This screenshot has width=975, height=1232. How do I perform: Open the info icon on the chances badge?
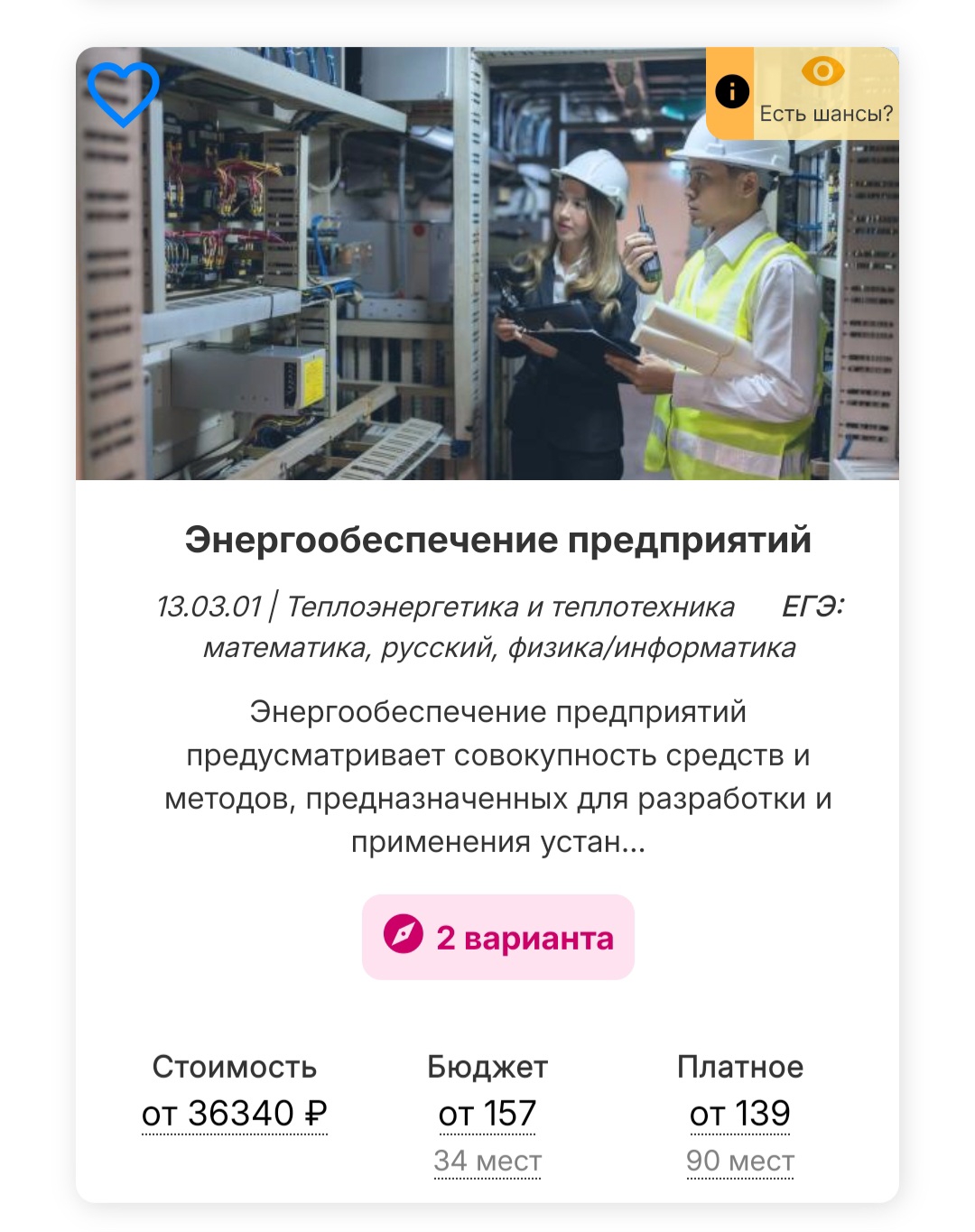[731, 91]
